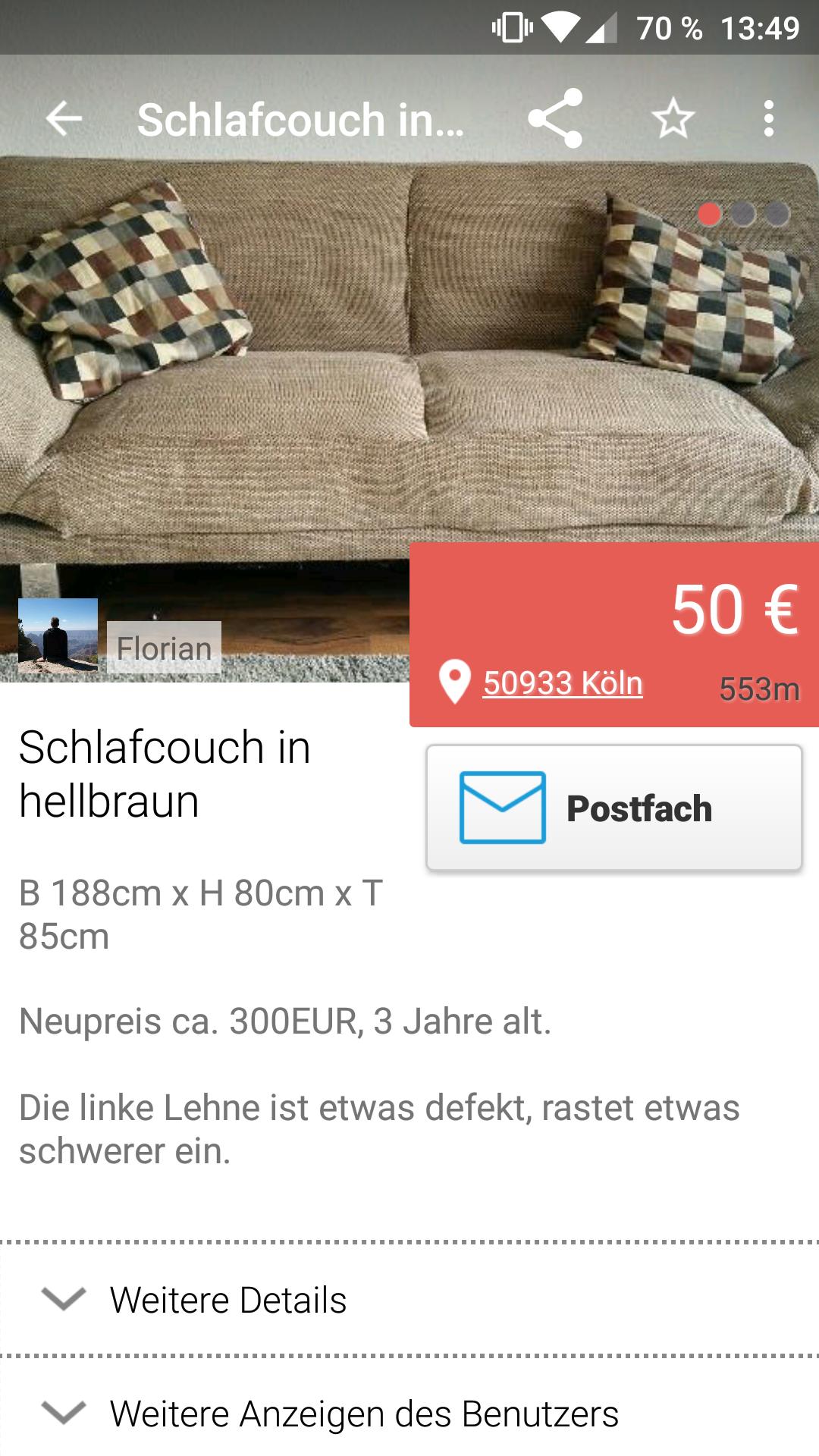Tap the location pin icon beside the address
The height and width of the screenshot is (1456, 819).
pos(453,682)
